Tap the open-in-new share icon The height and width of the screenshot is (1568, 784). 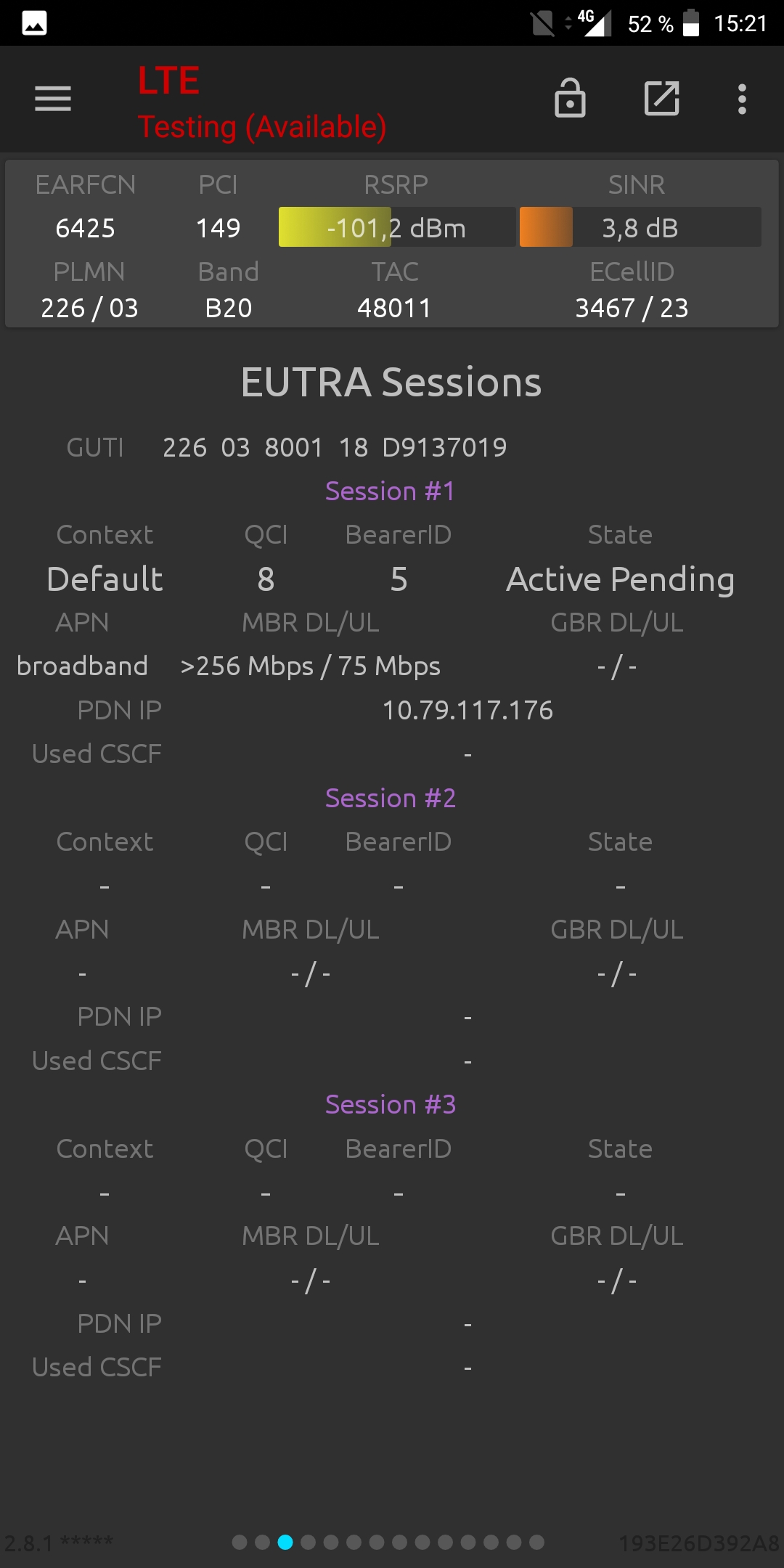662,99
